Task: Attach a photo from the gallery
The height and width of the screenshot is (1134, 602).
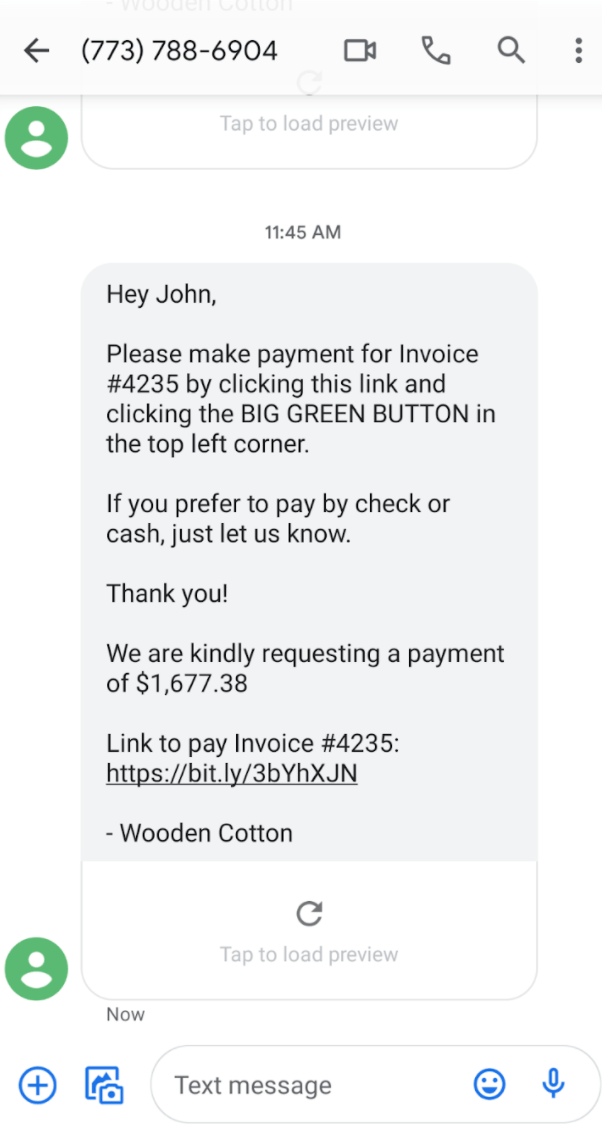Action: [104, 1084]
